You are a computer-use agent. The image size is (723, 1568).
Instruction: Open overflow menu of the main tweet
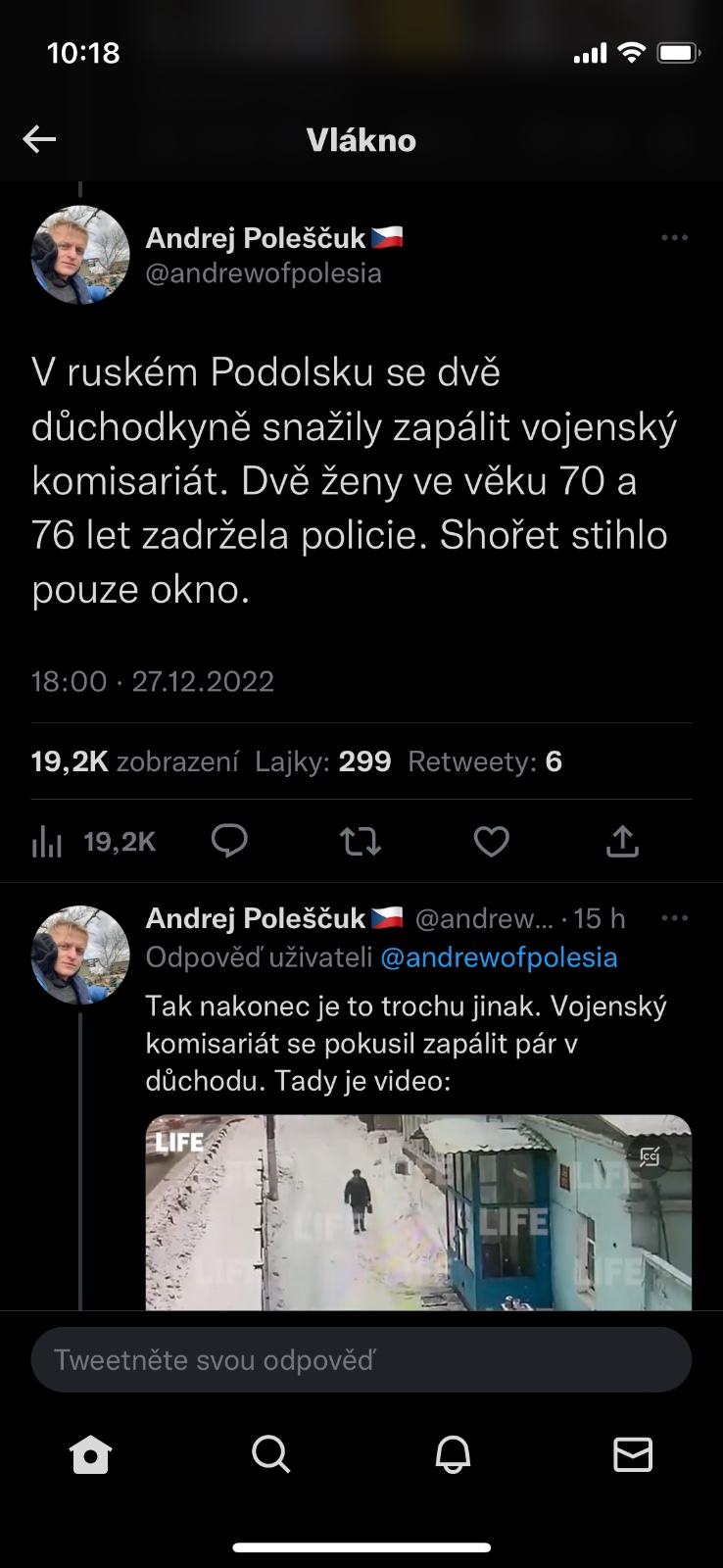point(674,238)
